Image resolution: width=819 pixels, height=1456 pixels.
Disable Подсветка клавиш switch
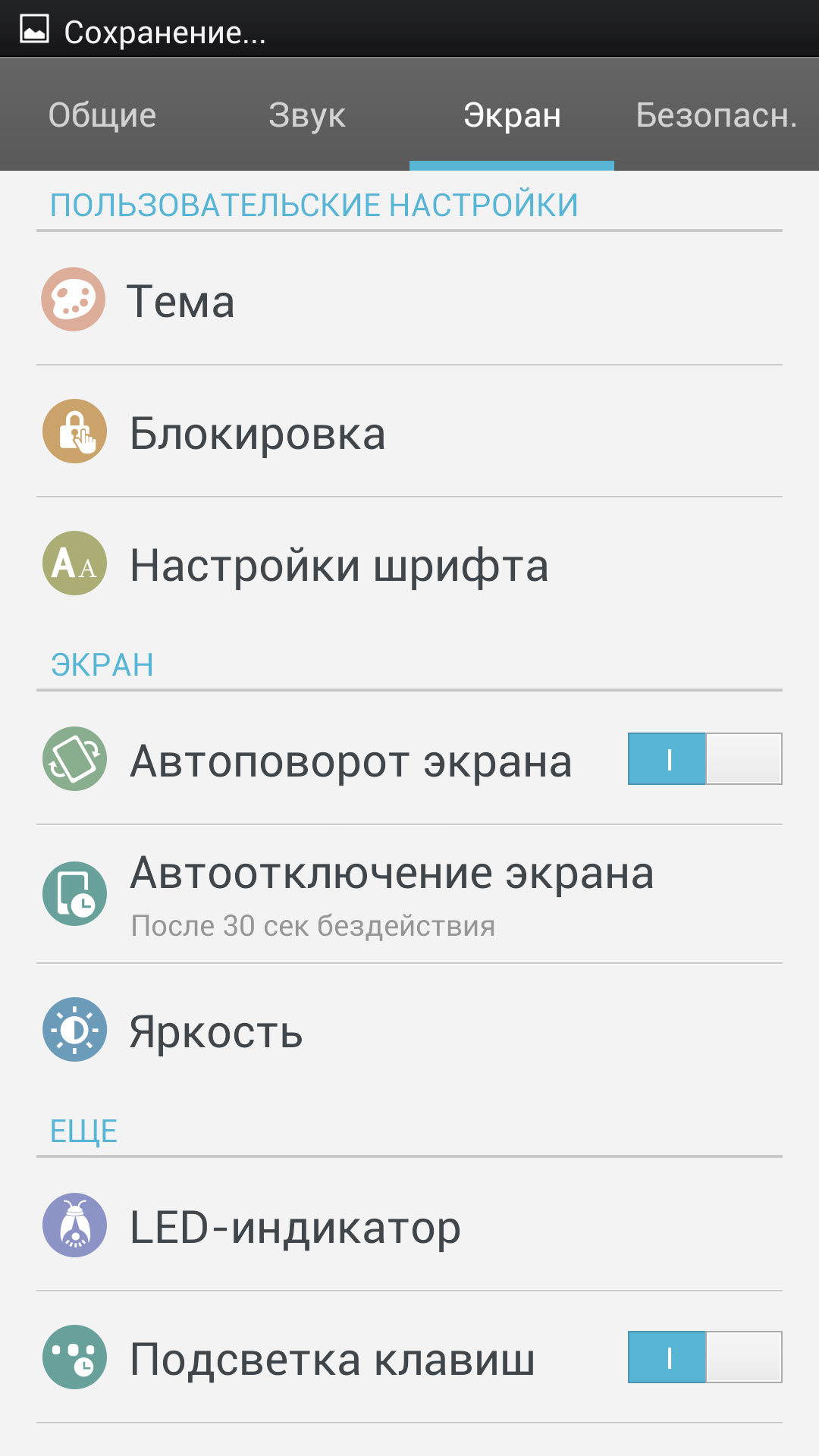pos(705,1357)
